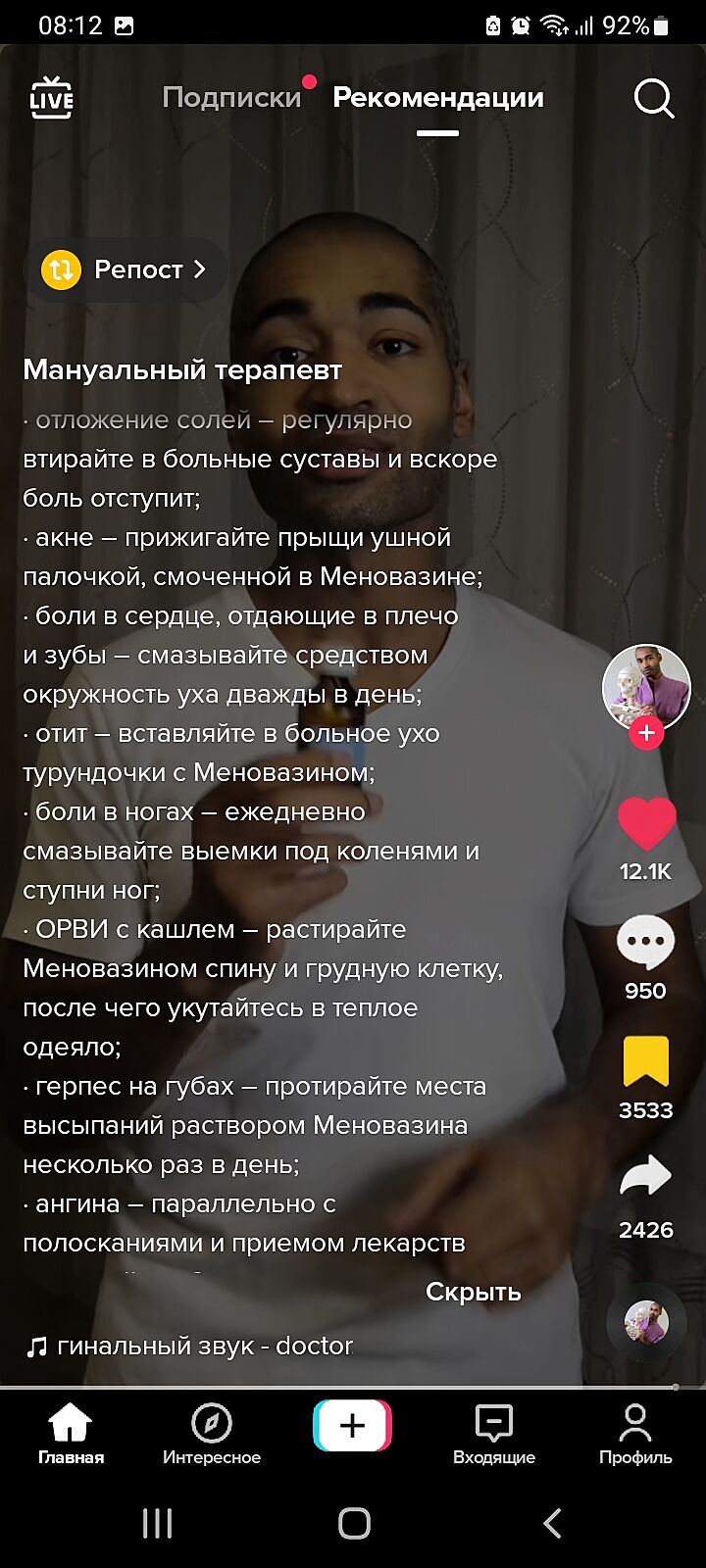
Task: Open the spinning sound disc
Action: (646, 1323)
